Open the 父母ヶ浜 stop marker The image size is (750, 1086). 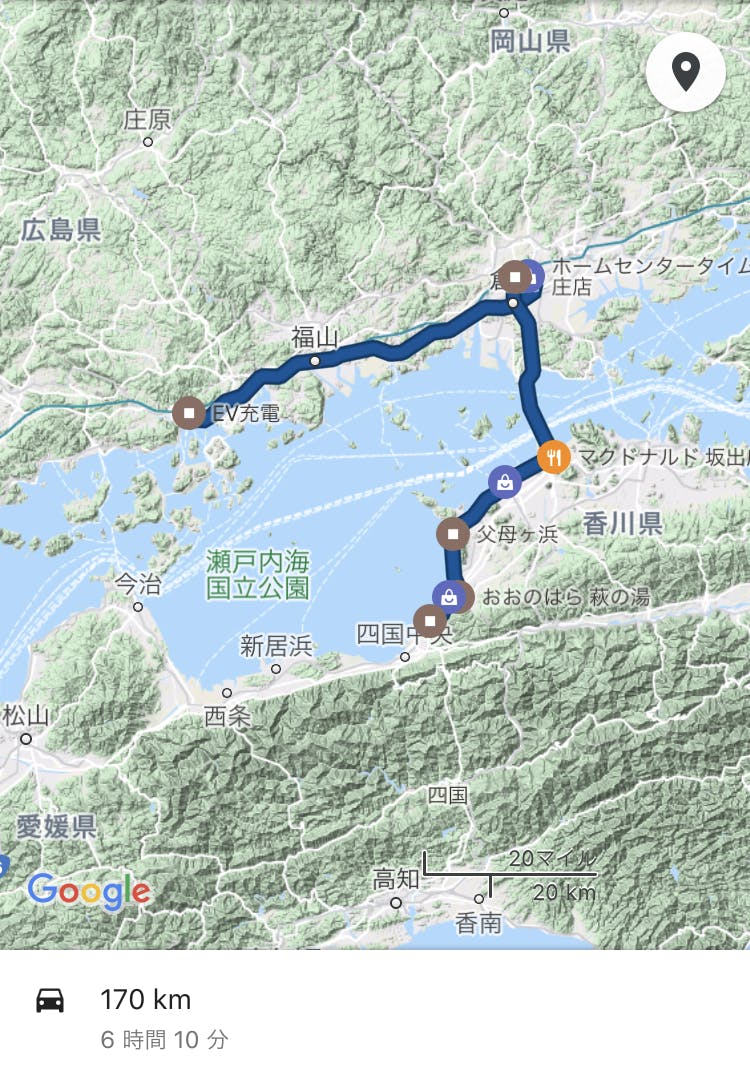pos(453,534)
